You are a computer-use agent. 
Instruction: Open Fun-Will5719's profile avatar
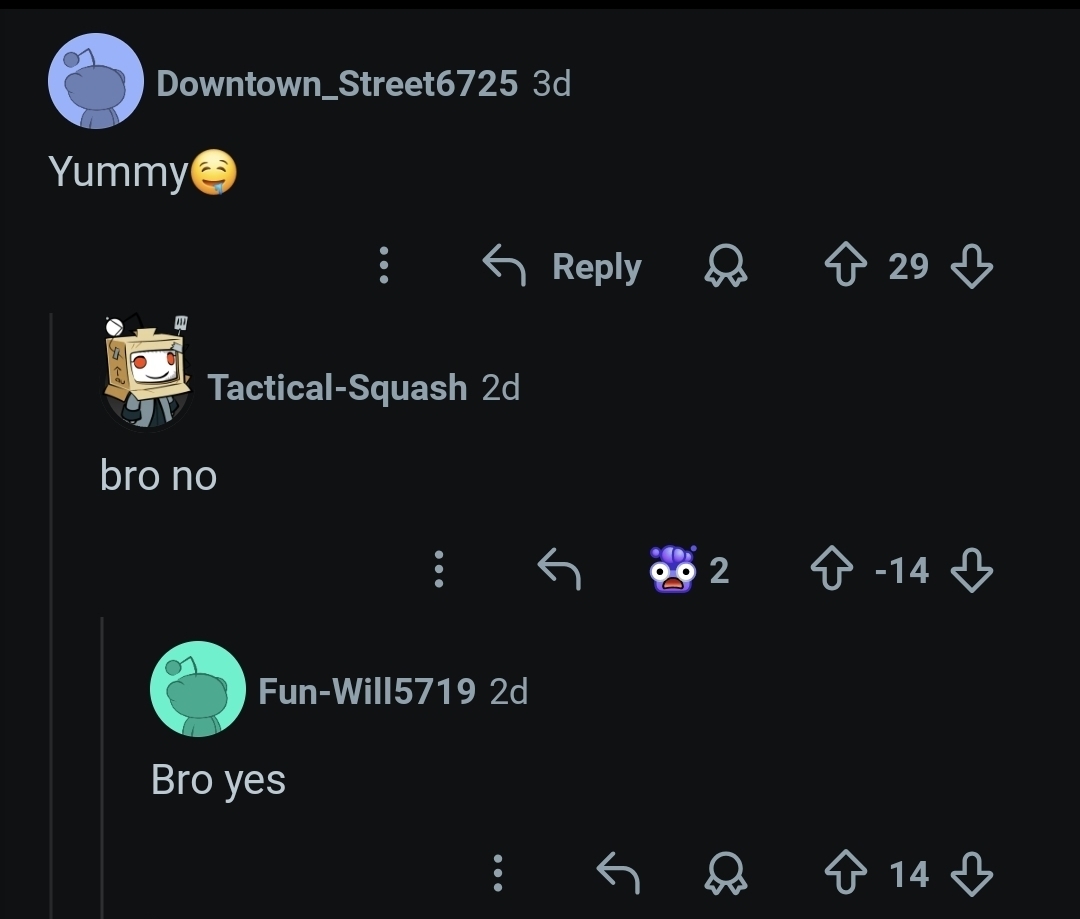pyautogui.click(x=197, y=689)
